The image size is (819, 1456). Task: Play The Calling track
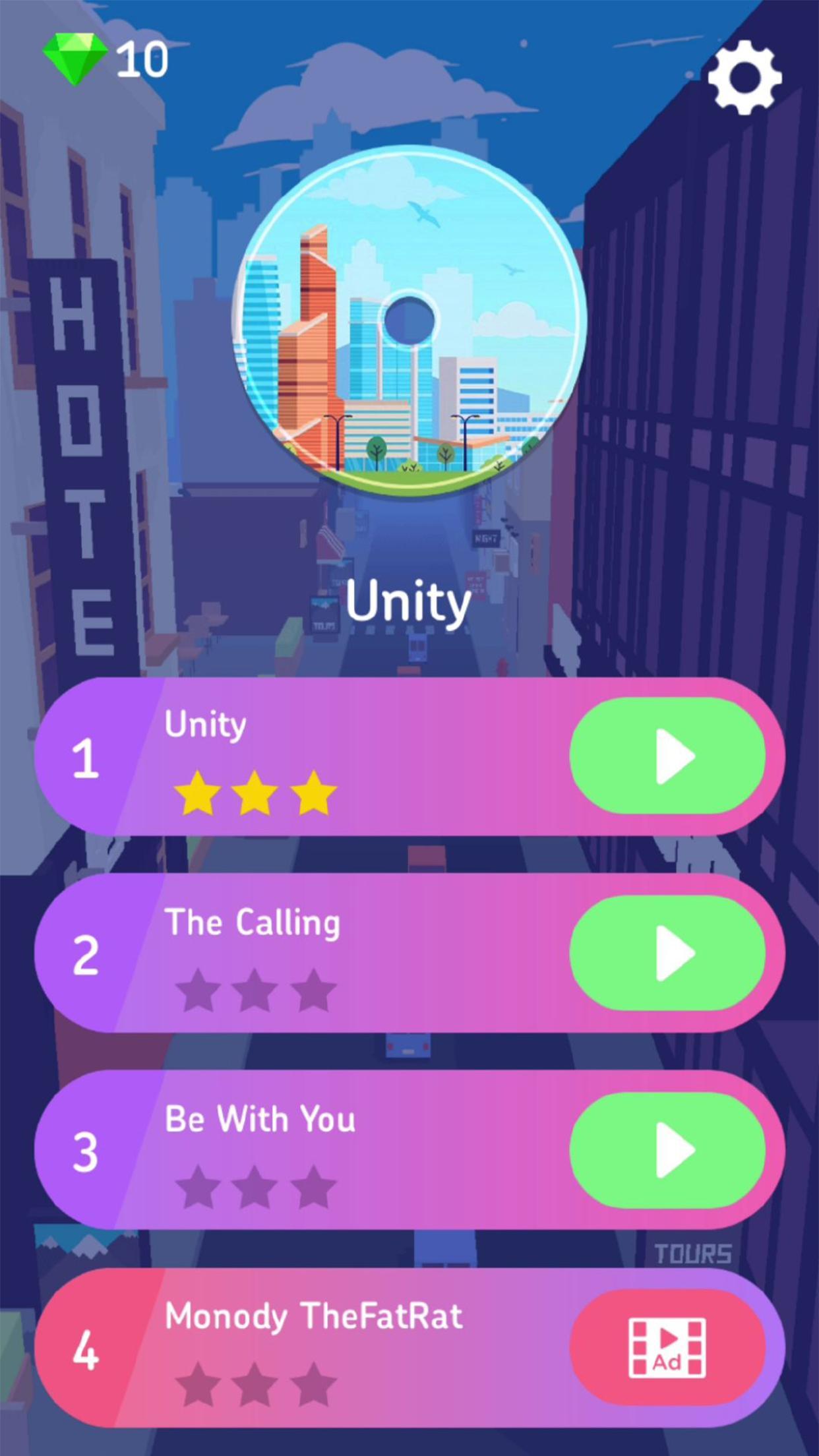(667, 954)
